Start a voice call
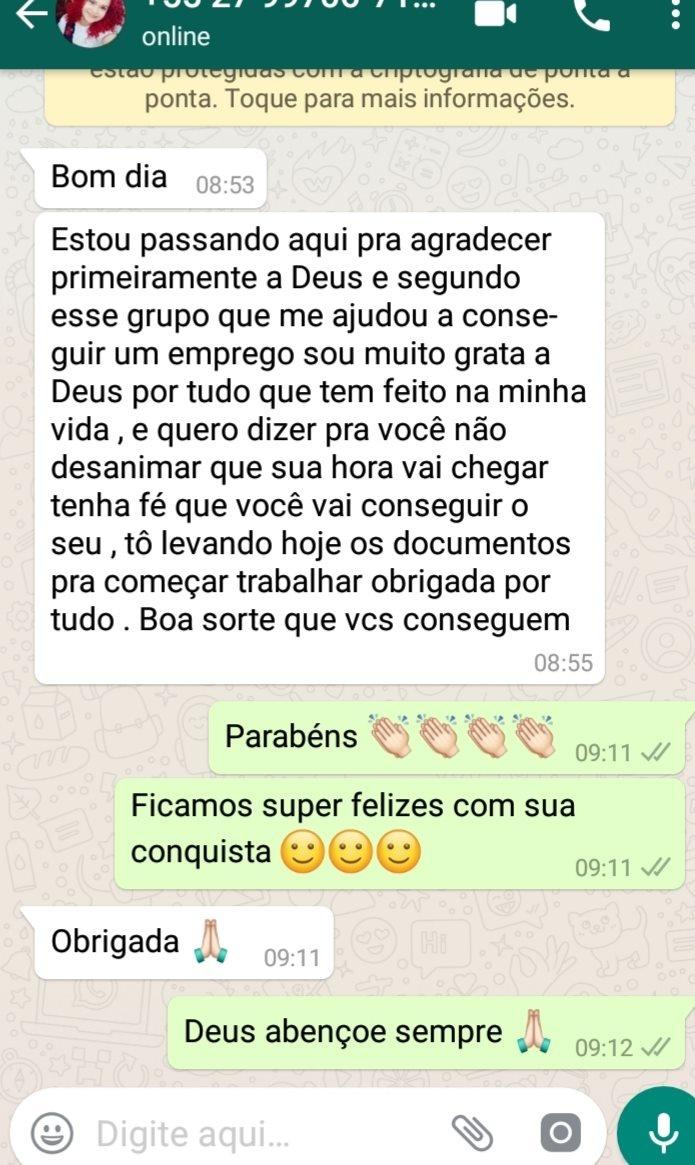 (x=592, y=14)
